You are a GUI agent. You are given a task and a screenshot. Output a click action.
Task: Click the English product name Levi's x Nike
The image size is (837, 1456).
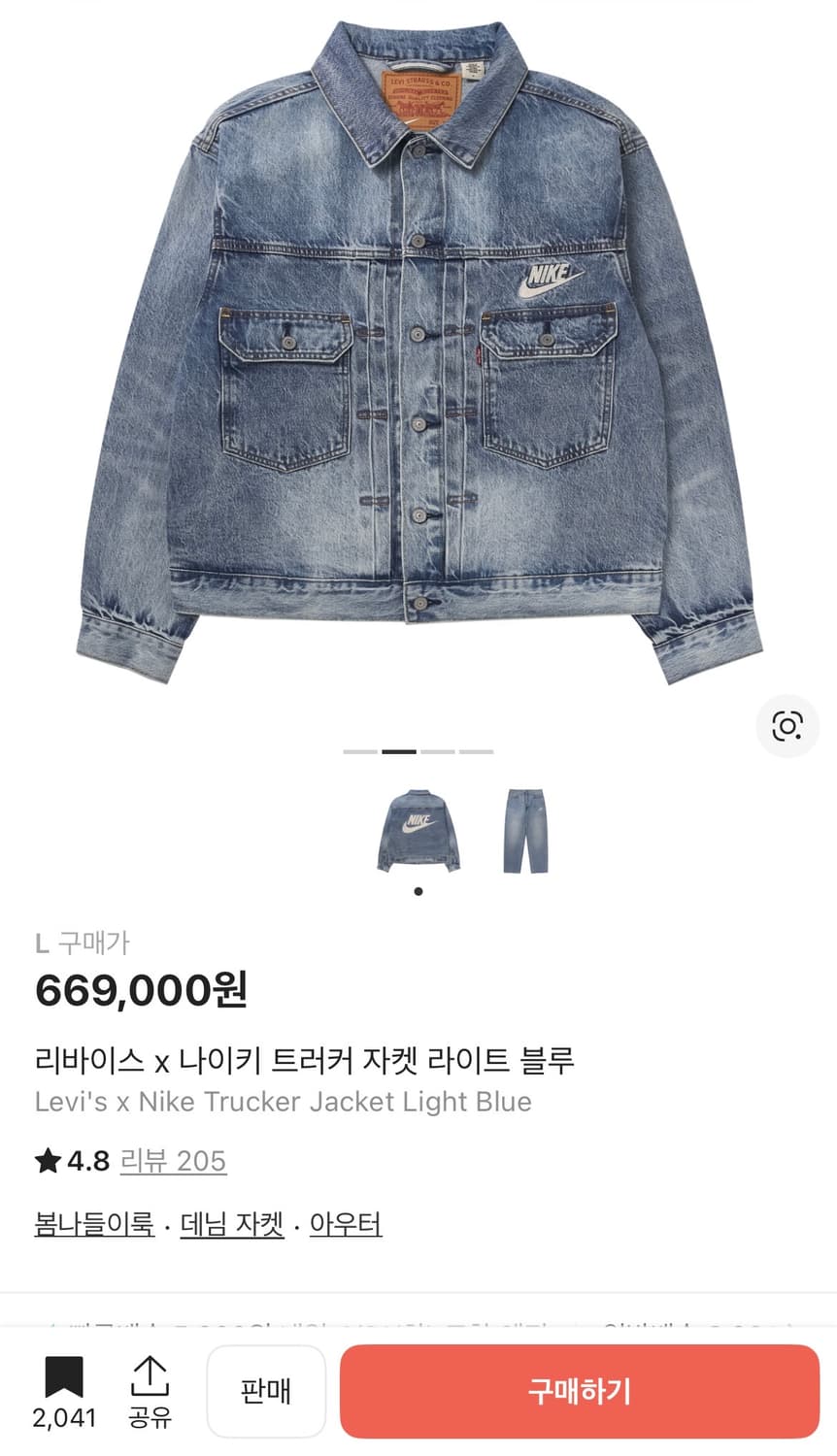pos(282,1102)
